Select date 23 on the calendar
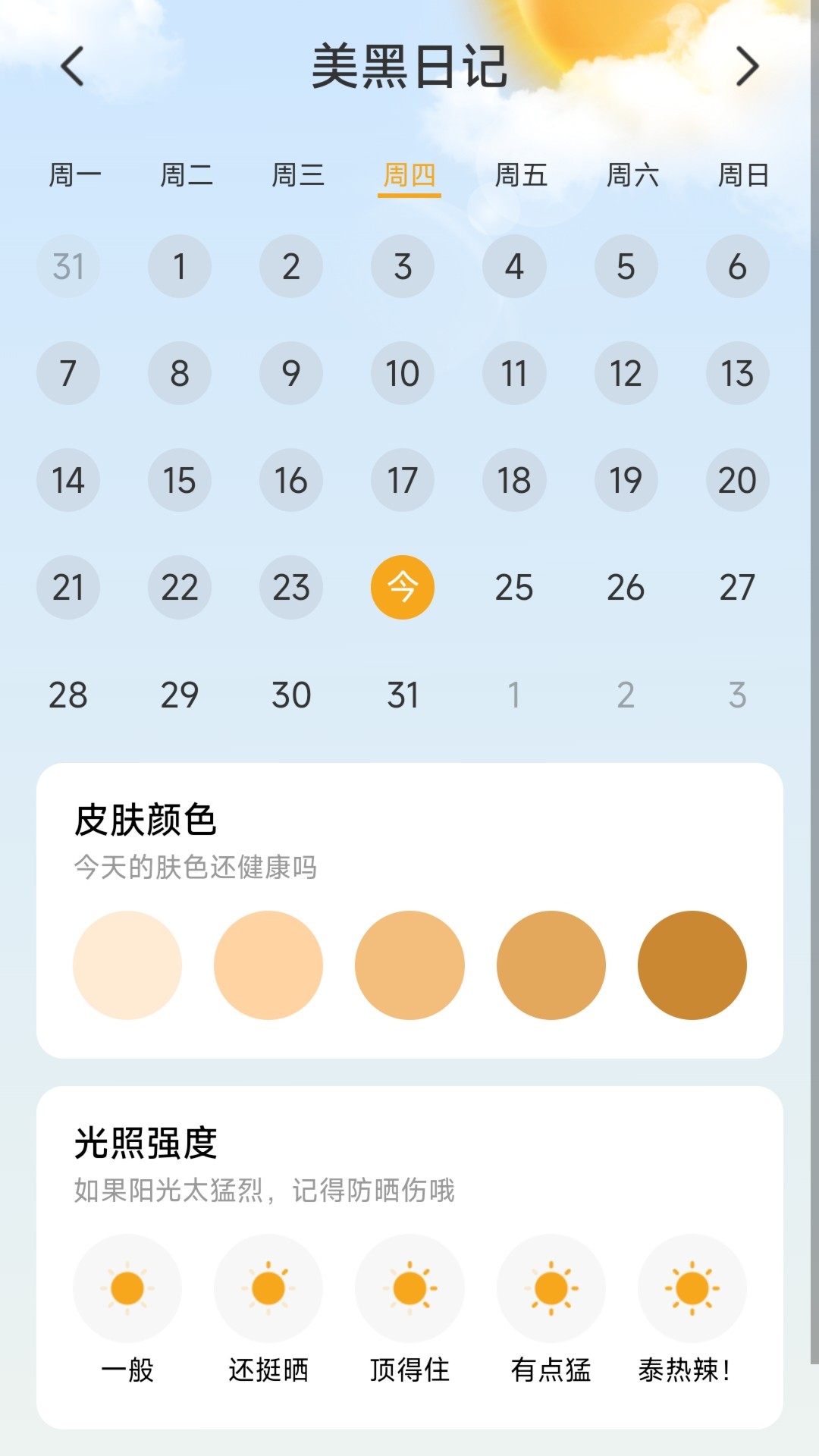 point(291,587)
